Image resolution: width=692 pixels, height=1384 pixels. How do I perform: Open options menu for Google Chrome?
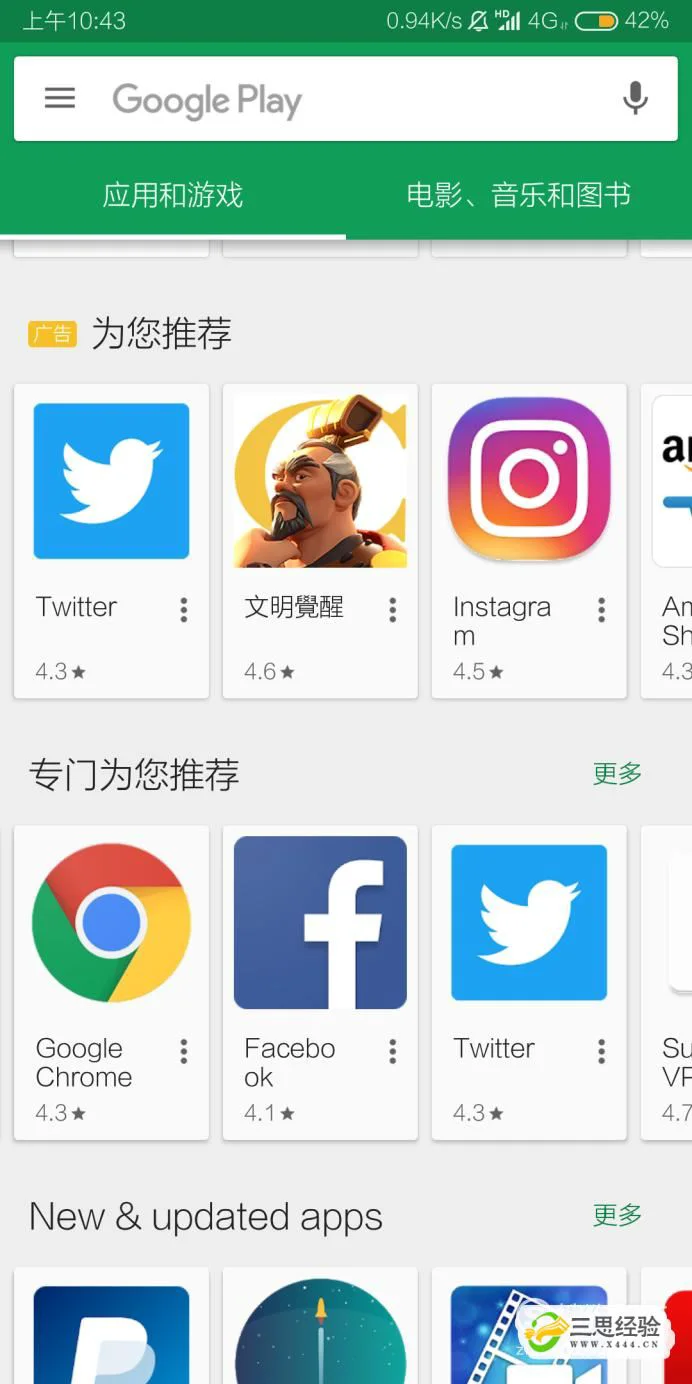[x=184, y=1051]
